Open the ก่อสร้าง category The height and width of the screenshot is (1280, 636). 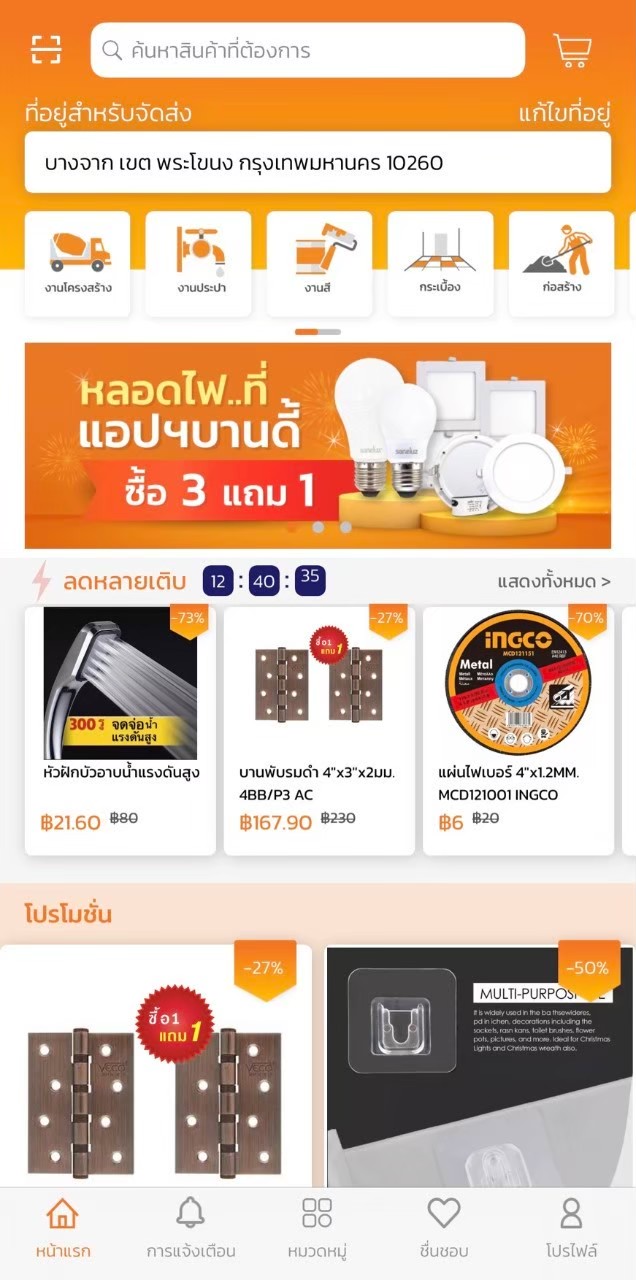pos(561,263)
